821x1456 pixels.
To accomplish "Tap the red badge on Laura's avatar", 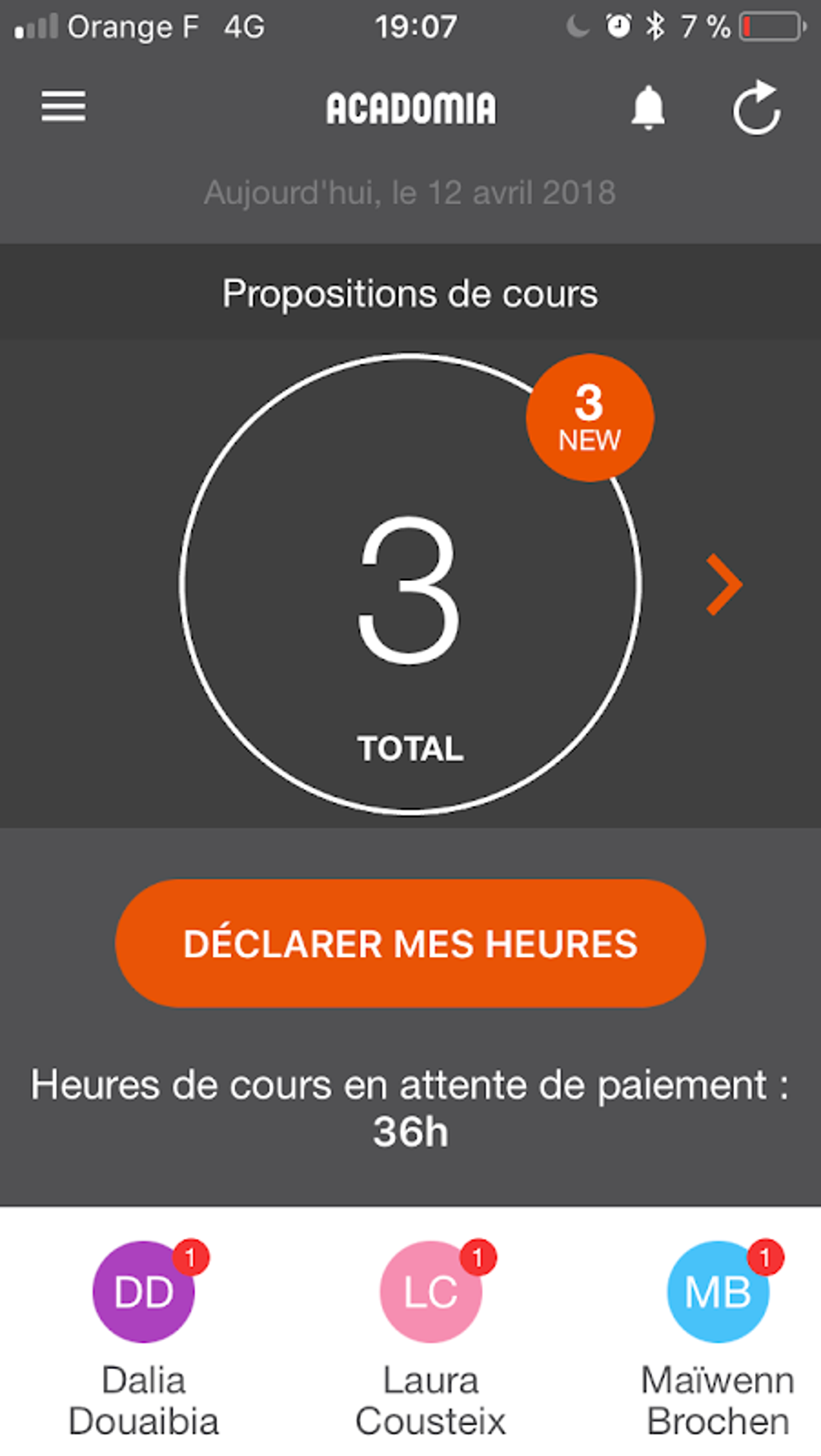I will [x=478, y=1258].
